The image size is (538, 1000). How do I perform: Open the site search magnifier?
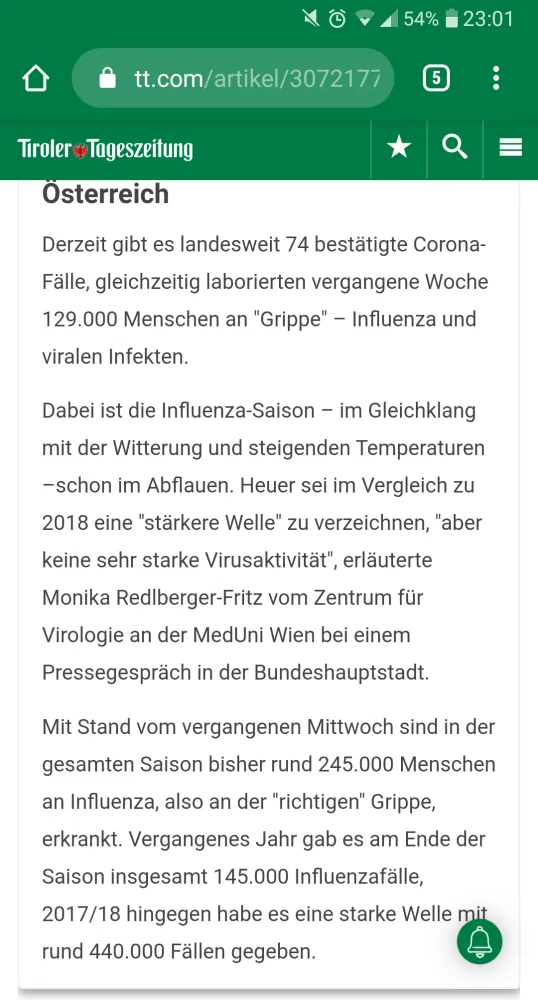click(x=455, y=149)
